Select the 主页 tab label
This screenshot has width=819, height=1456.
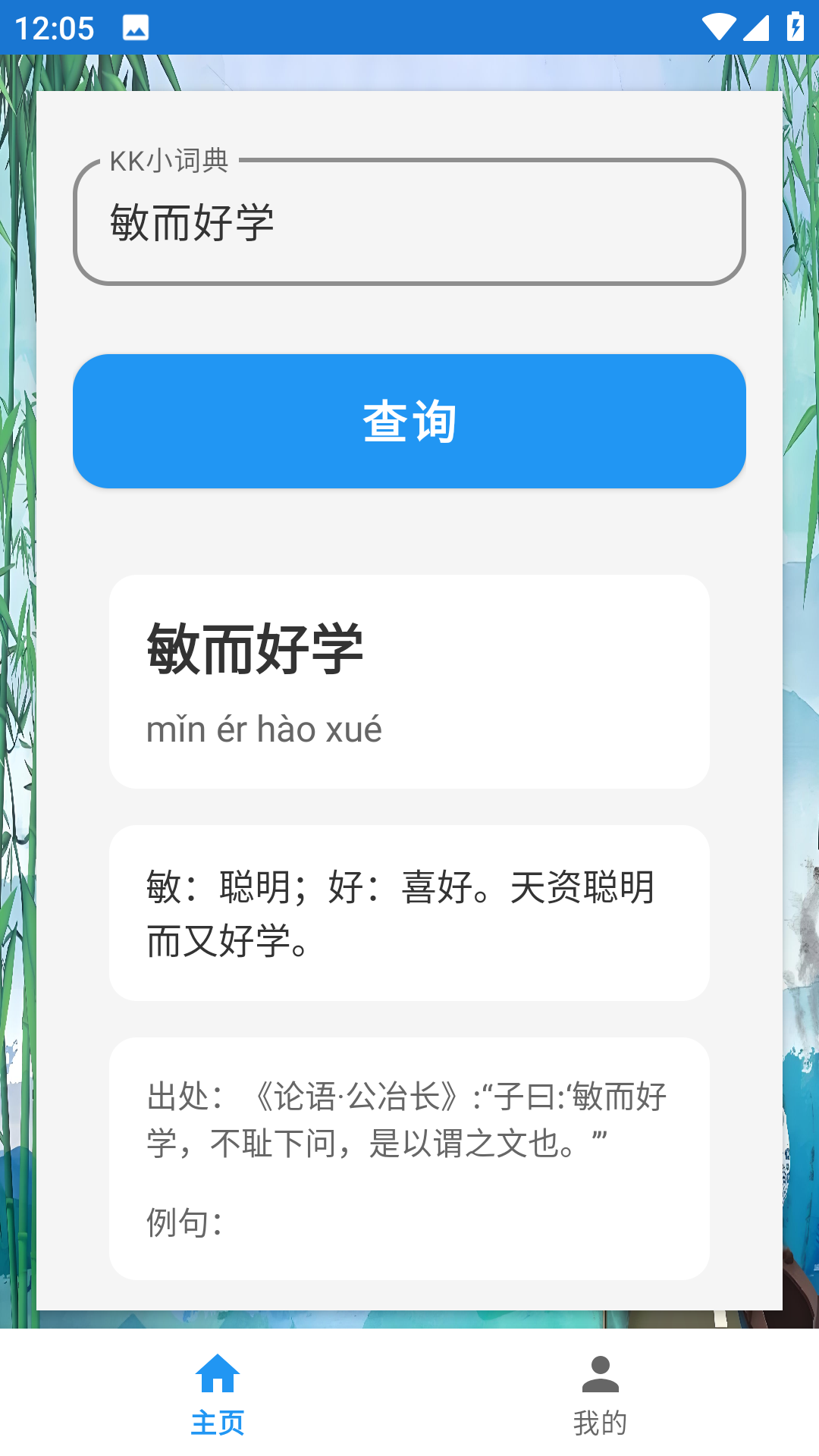coord(218,1424)
